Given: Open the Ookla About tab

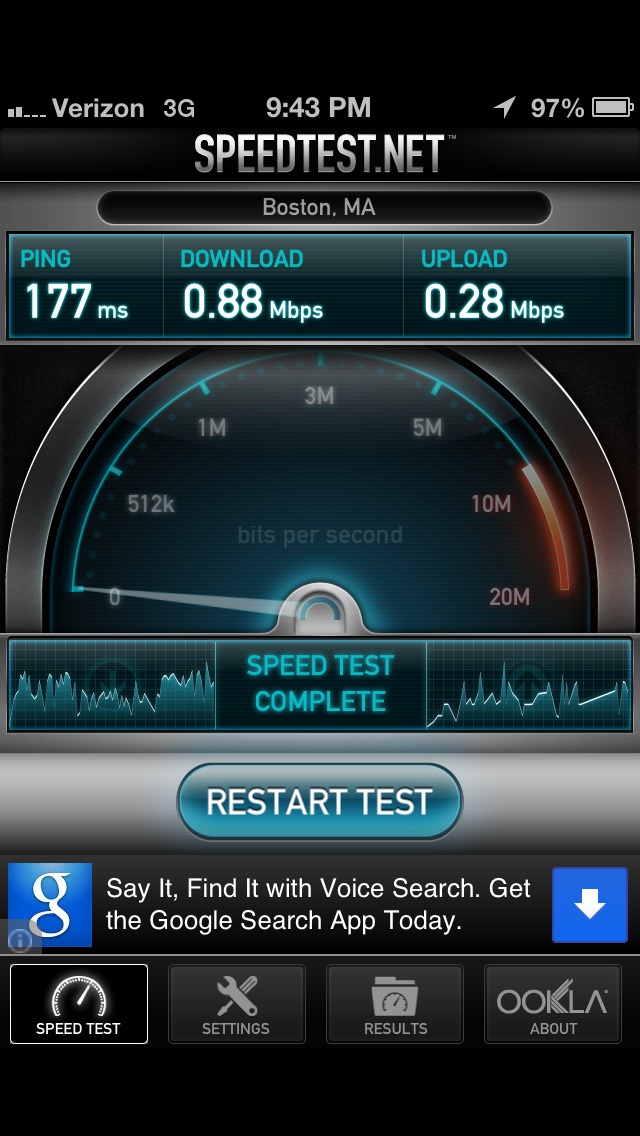Looking at the screenshot, I should click(x=552, y=1003).
